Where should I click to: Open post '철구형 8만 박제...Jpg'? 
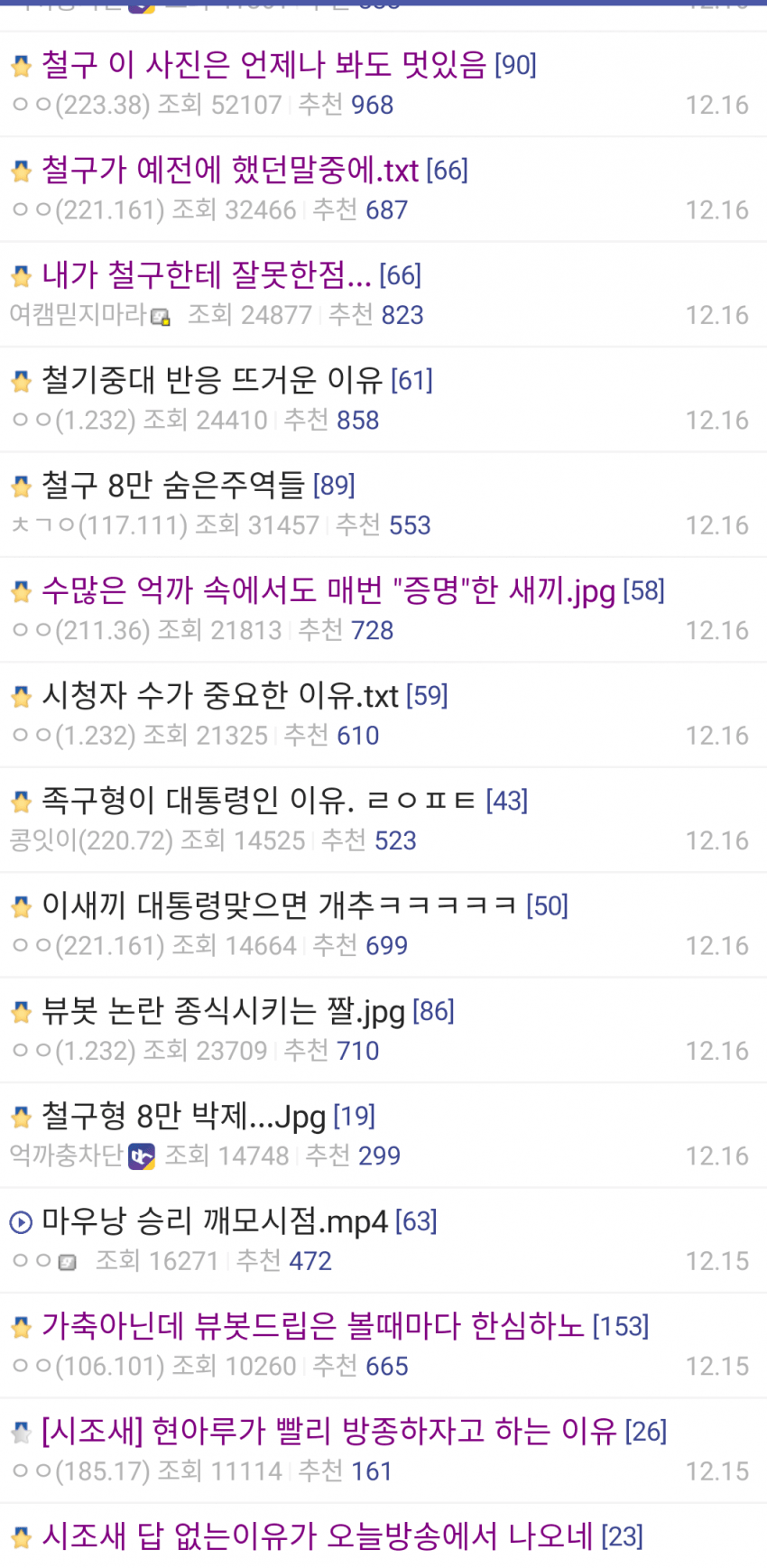pos(183,1116)
